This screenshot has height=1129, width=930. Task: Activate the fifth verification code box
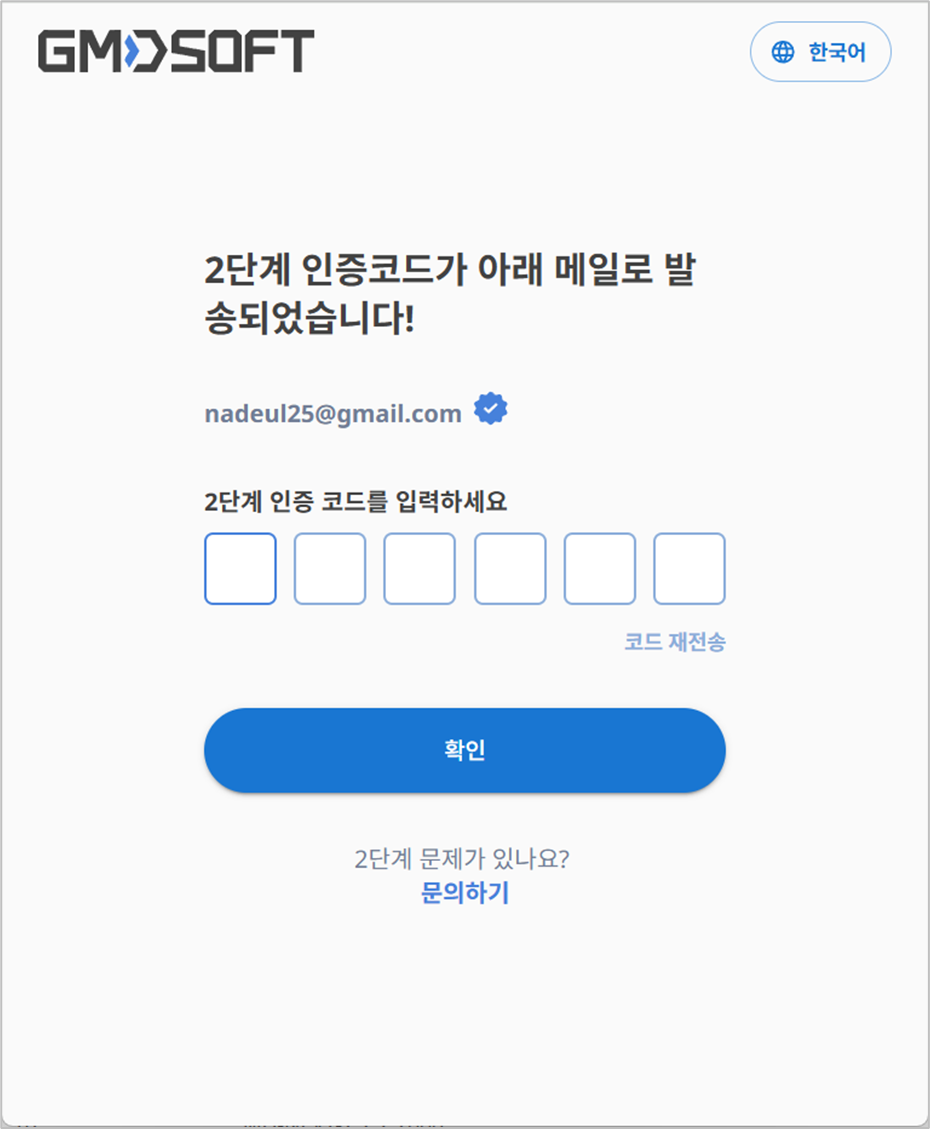(600, 569)
